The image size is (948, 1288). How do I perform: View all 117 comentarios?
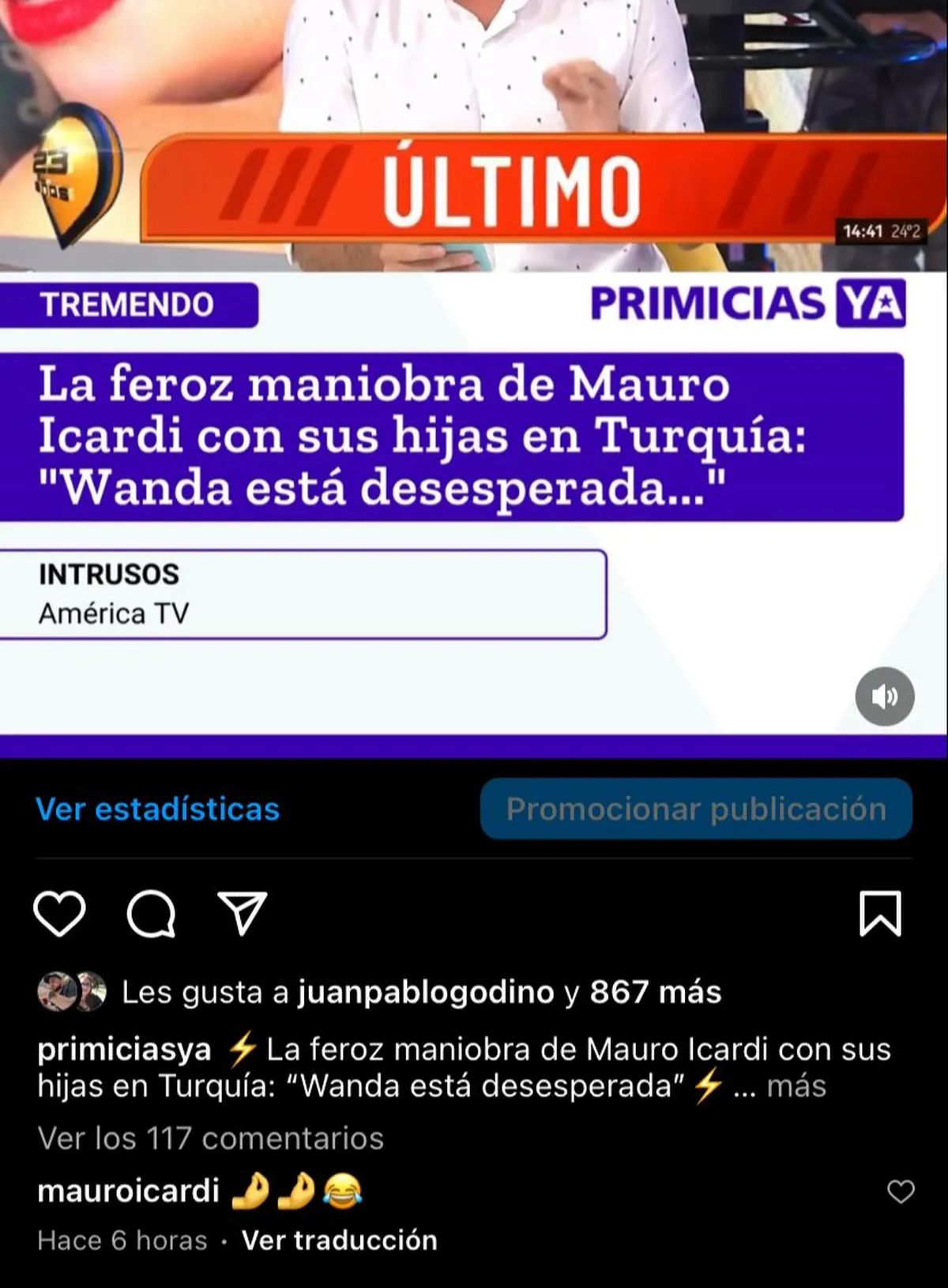[211, 1139]
